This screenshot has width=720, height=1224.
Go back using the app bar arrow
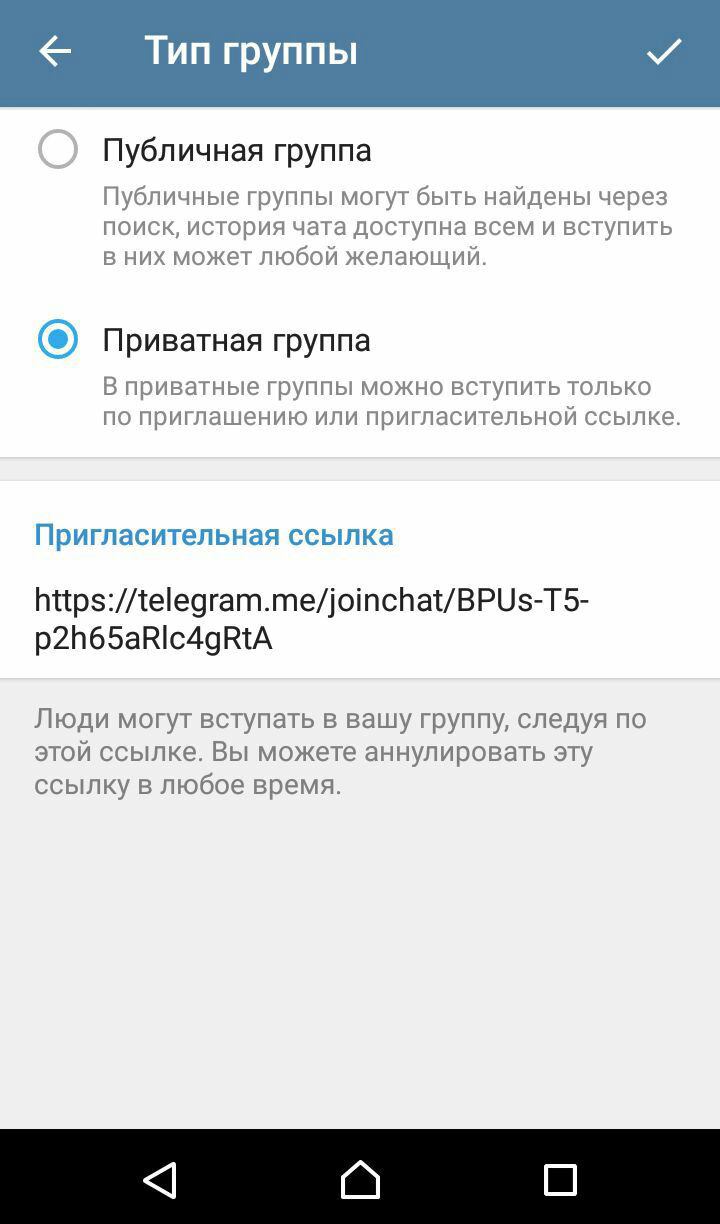(x=55, y=51)
